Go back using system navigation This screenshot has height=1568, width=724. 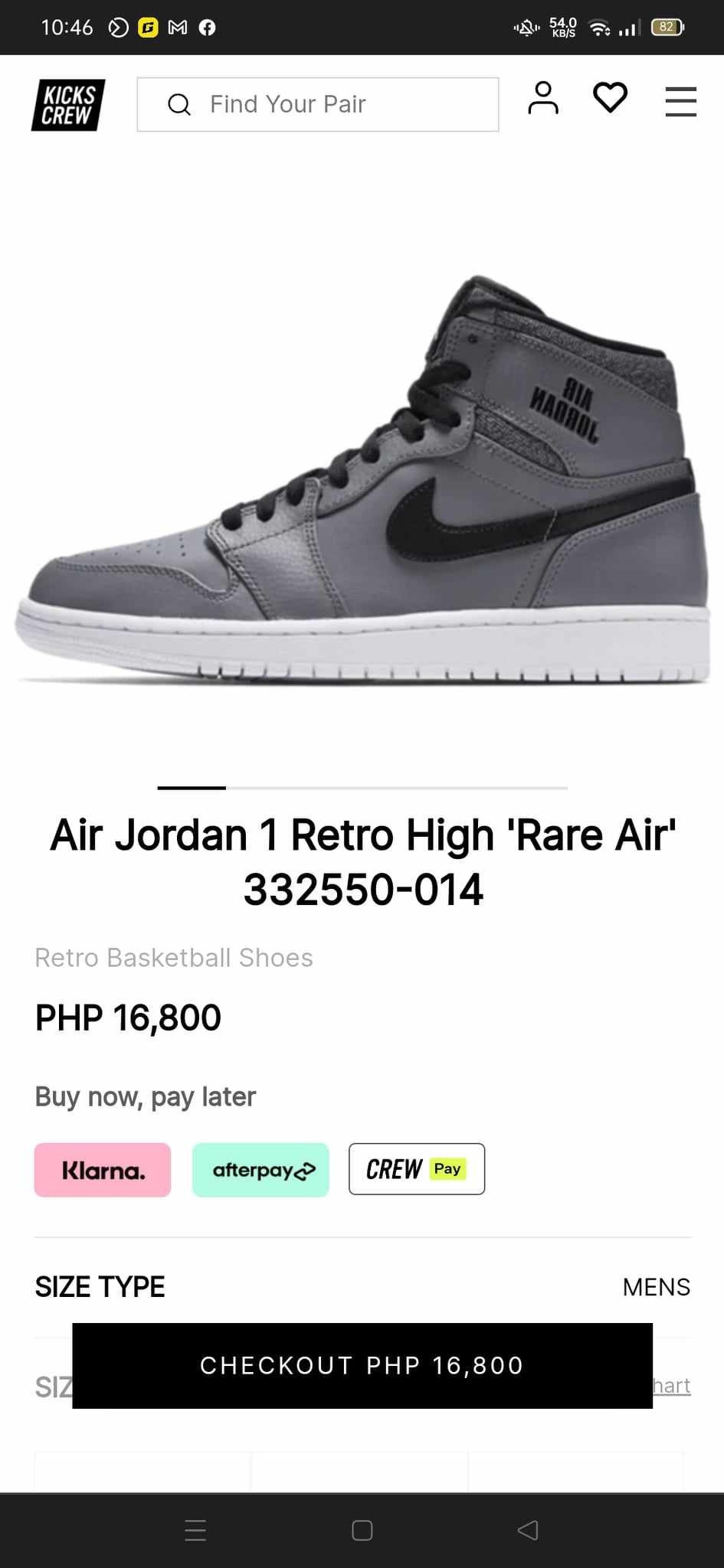528,1530
